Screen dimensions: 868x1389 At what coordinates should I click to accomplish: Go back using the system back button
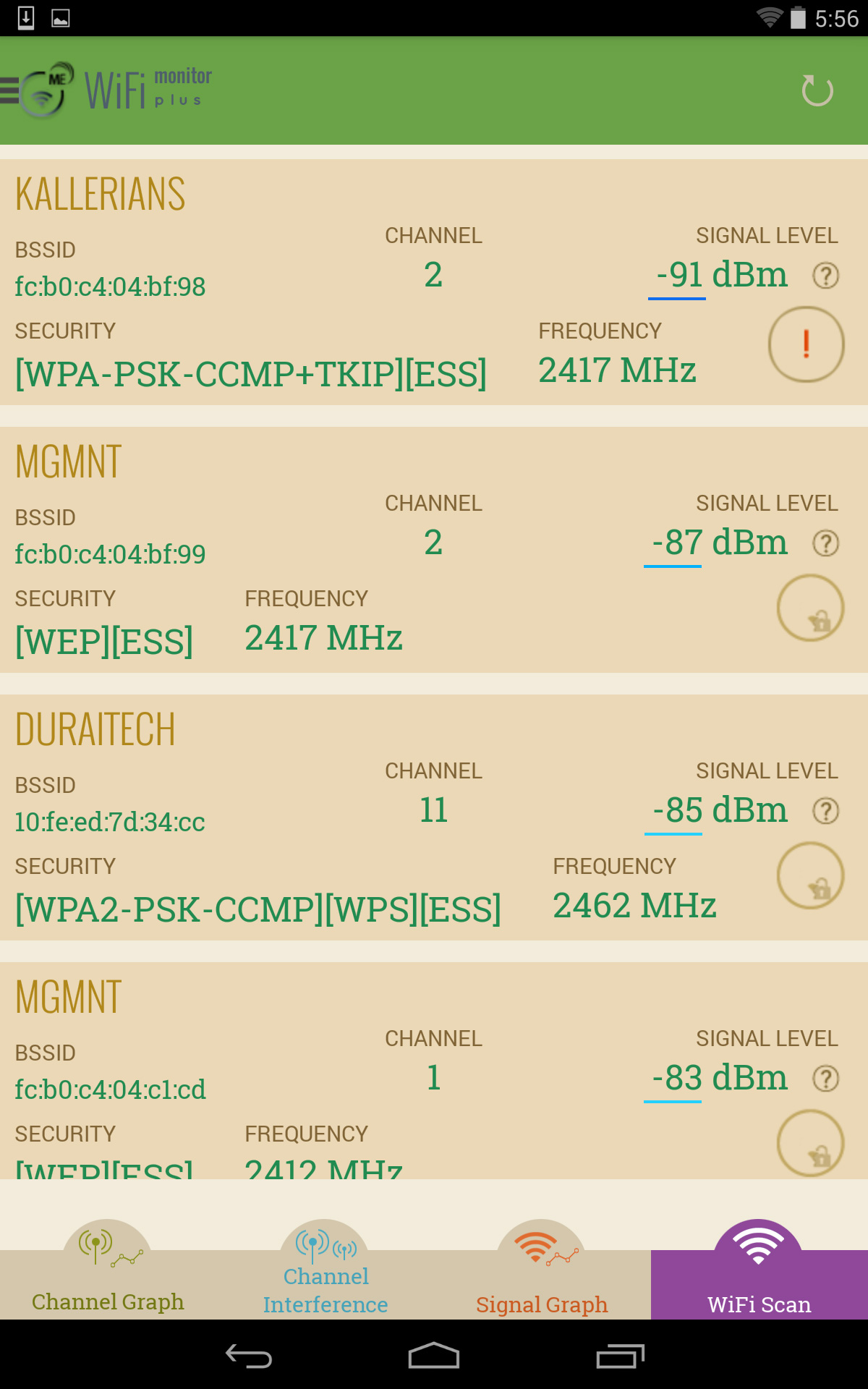click(x=248, y=1356)
